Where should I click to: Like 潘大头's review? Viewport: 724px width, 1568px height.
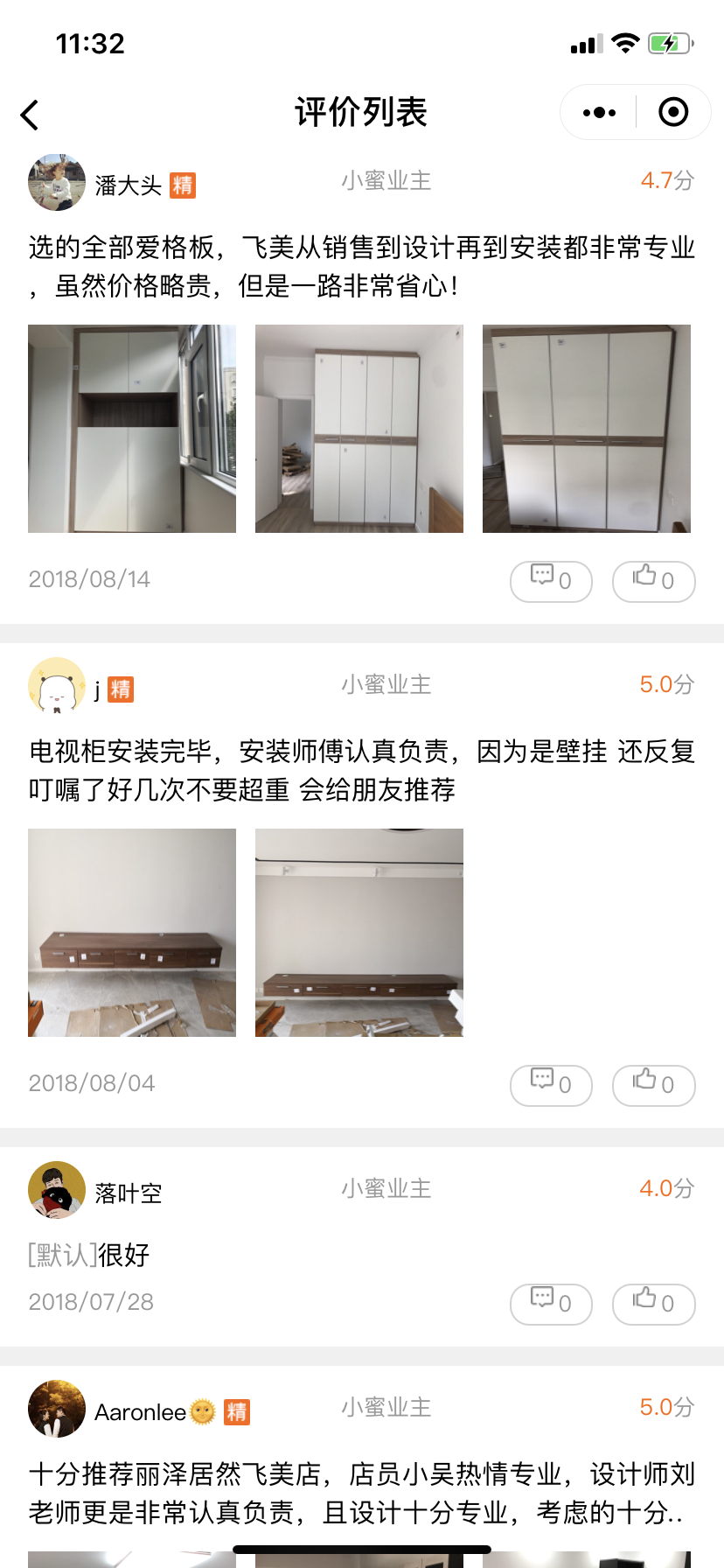pyautogui.click(x=653, y=581)
